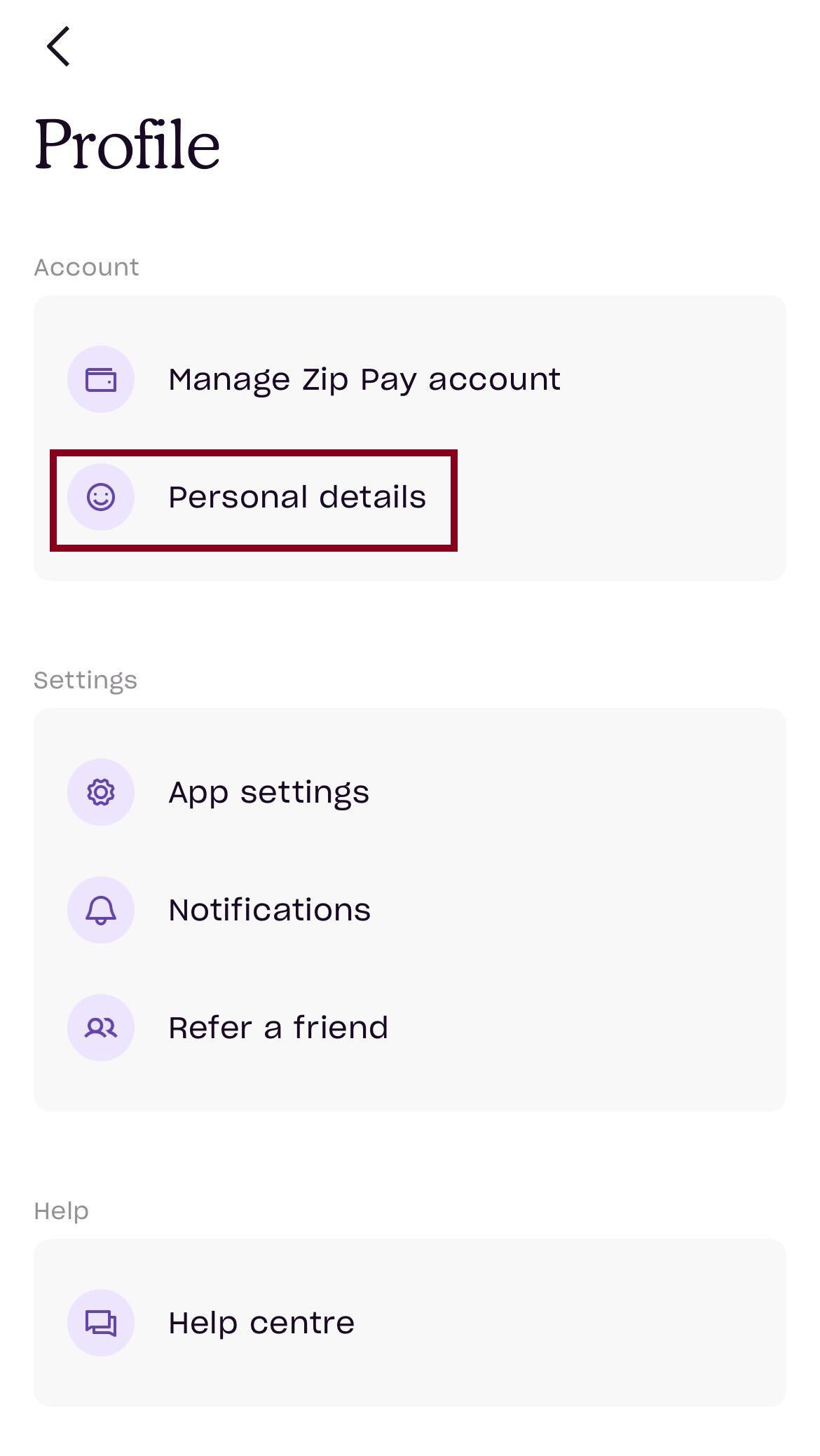Tap the bell icon beside Notifications
The width and height of the screenshot is (820, 1456).
(x=100, y=909)
